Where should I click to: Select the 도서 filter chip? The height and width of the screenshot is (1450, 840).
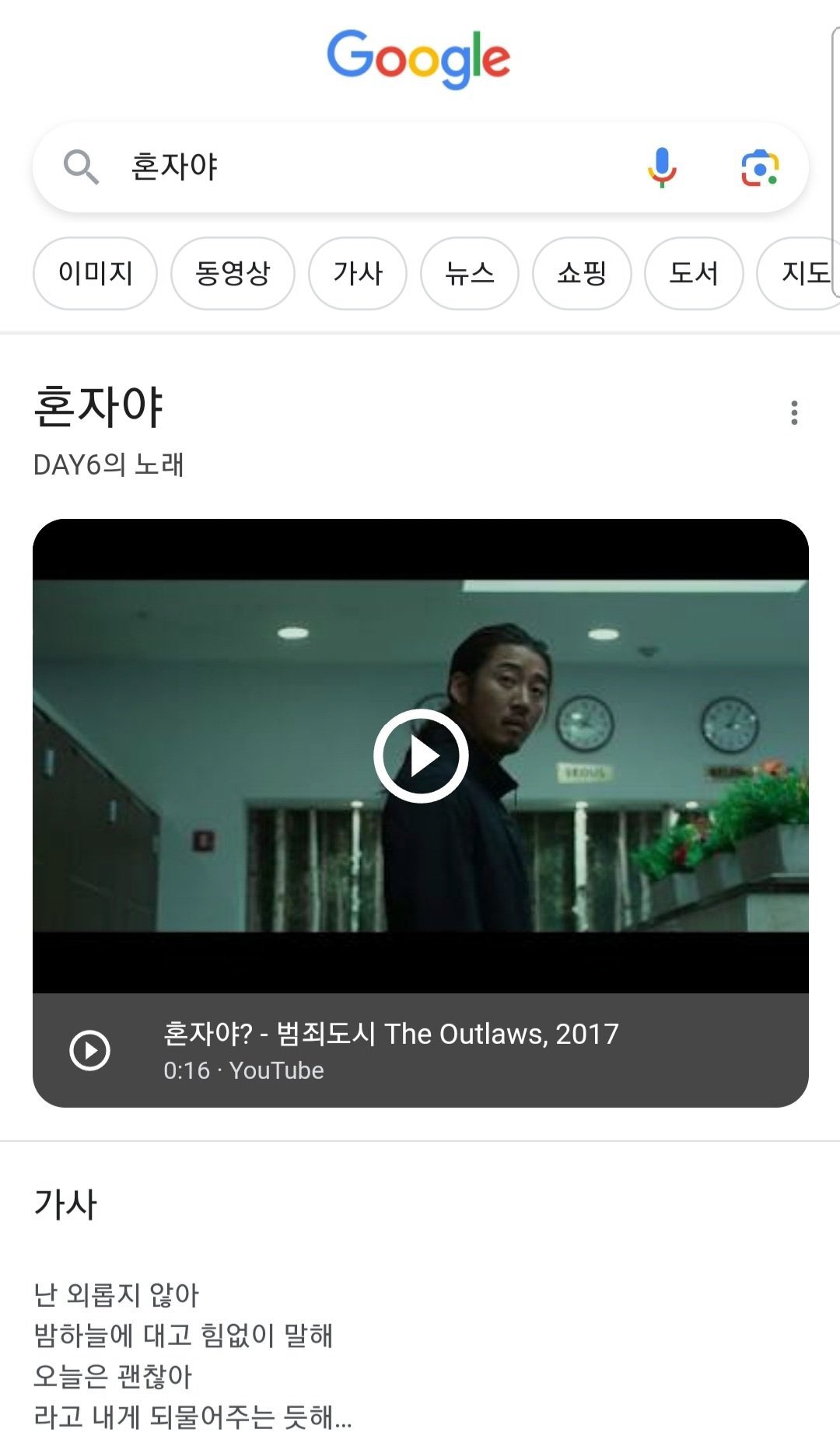(x=693, y=274)
